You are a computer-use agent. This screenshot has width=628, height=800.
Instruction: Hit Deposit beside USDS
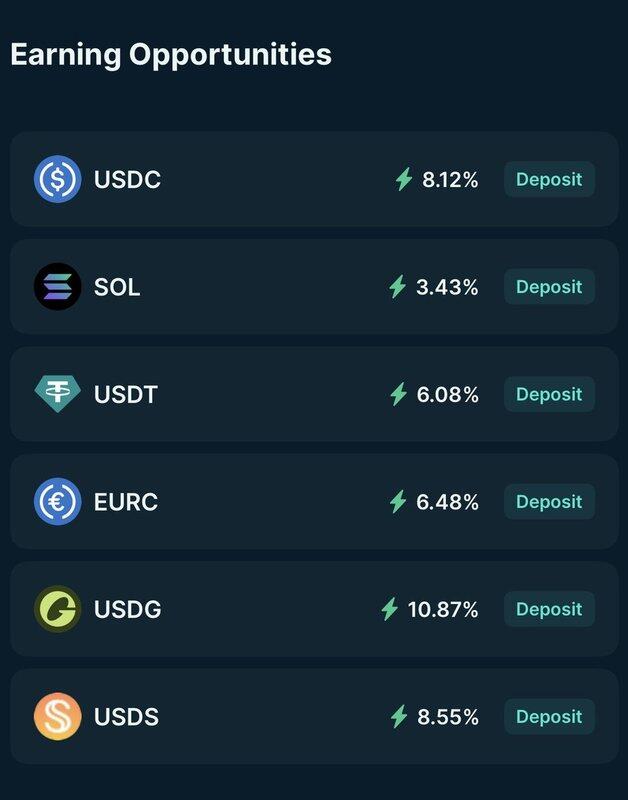click(549, 717)
